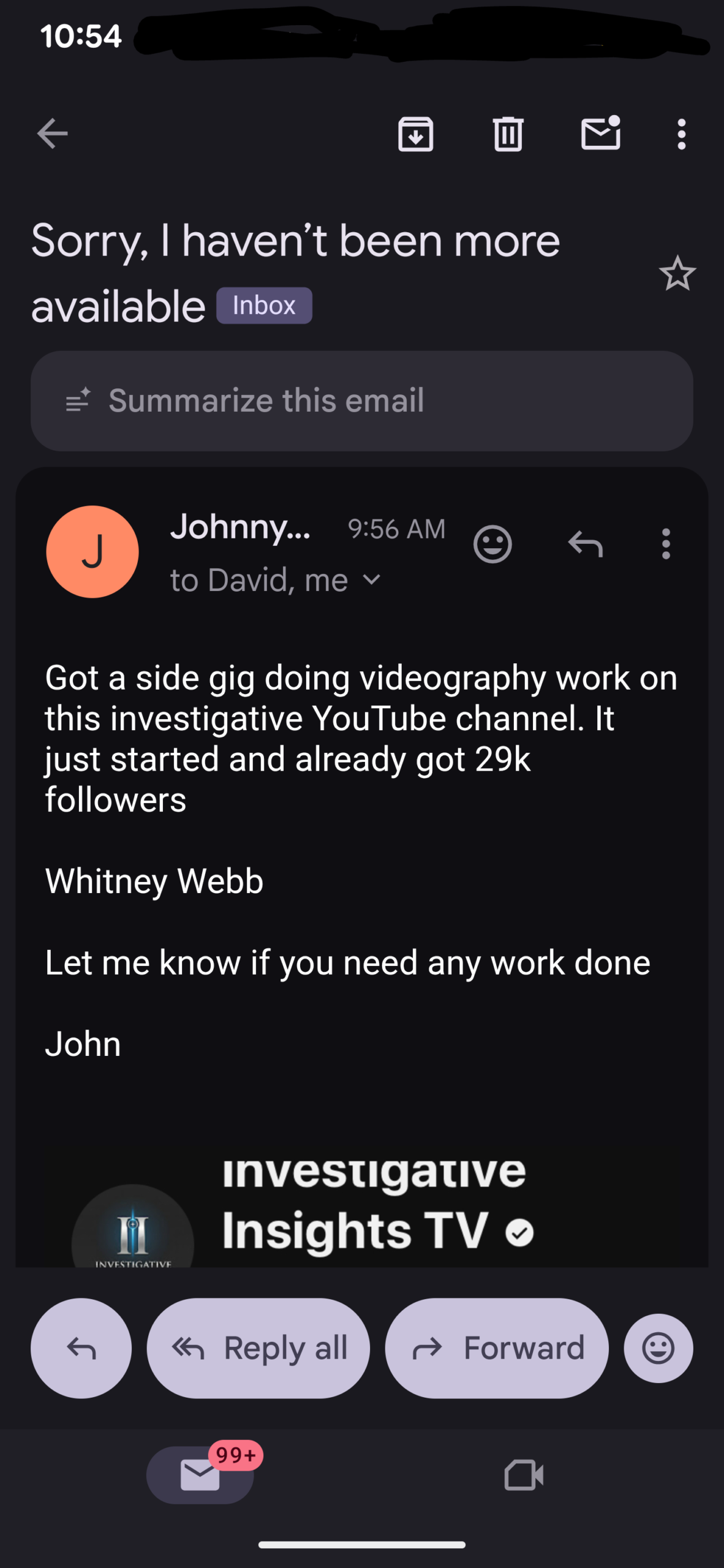Open the emoji reaction button beside Forward

658,1348
